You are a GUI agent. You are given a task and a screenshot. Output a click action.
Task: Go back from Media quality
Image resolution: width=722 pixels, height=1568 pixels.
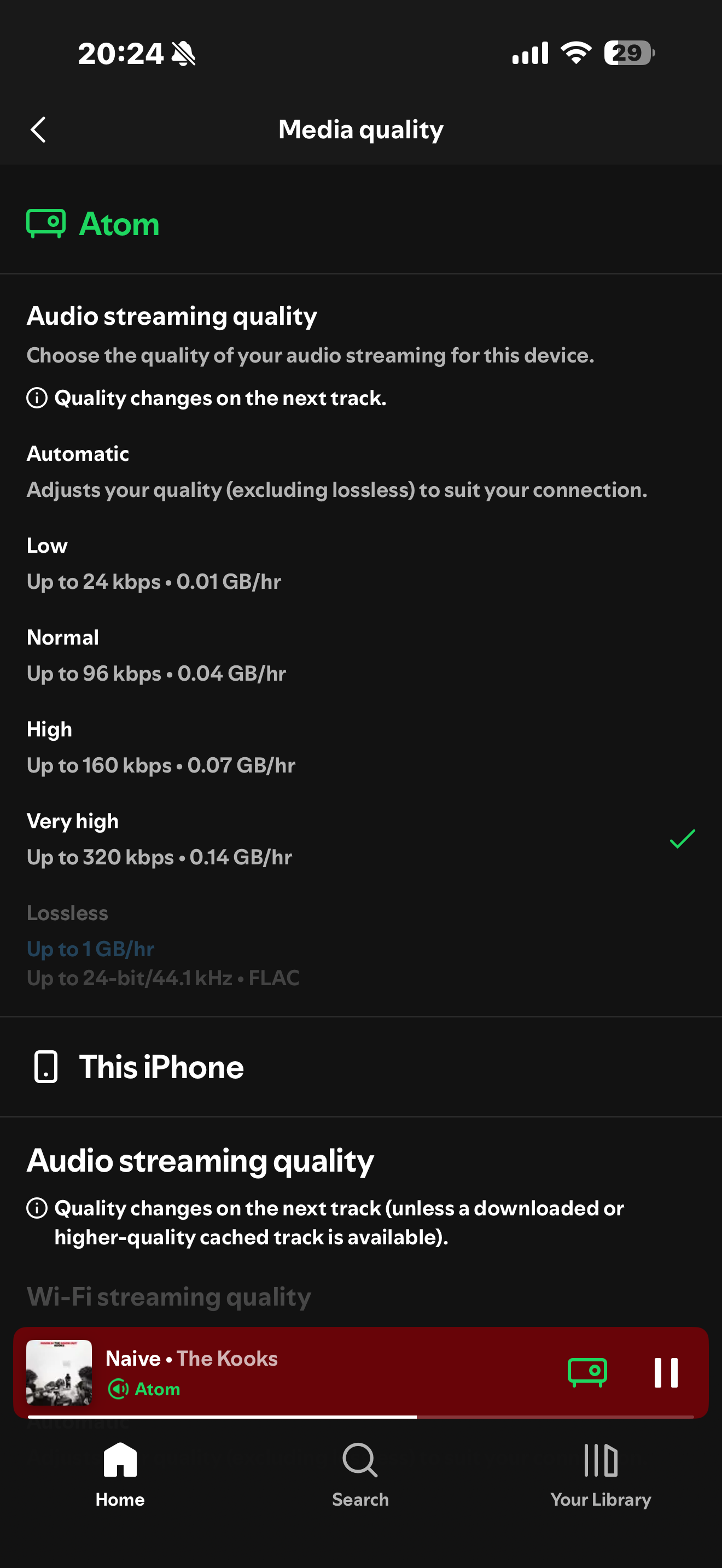point(38,130)
